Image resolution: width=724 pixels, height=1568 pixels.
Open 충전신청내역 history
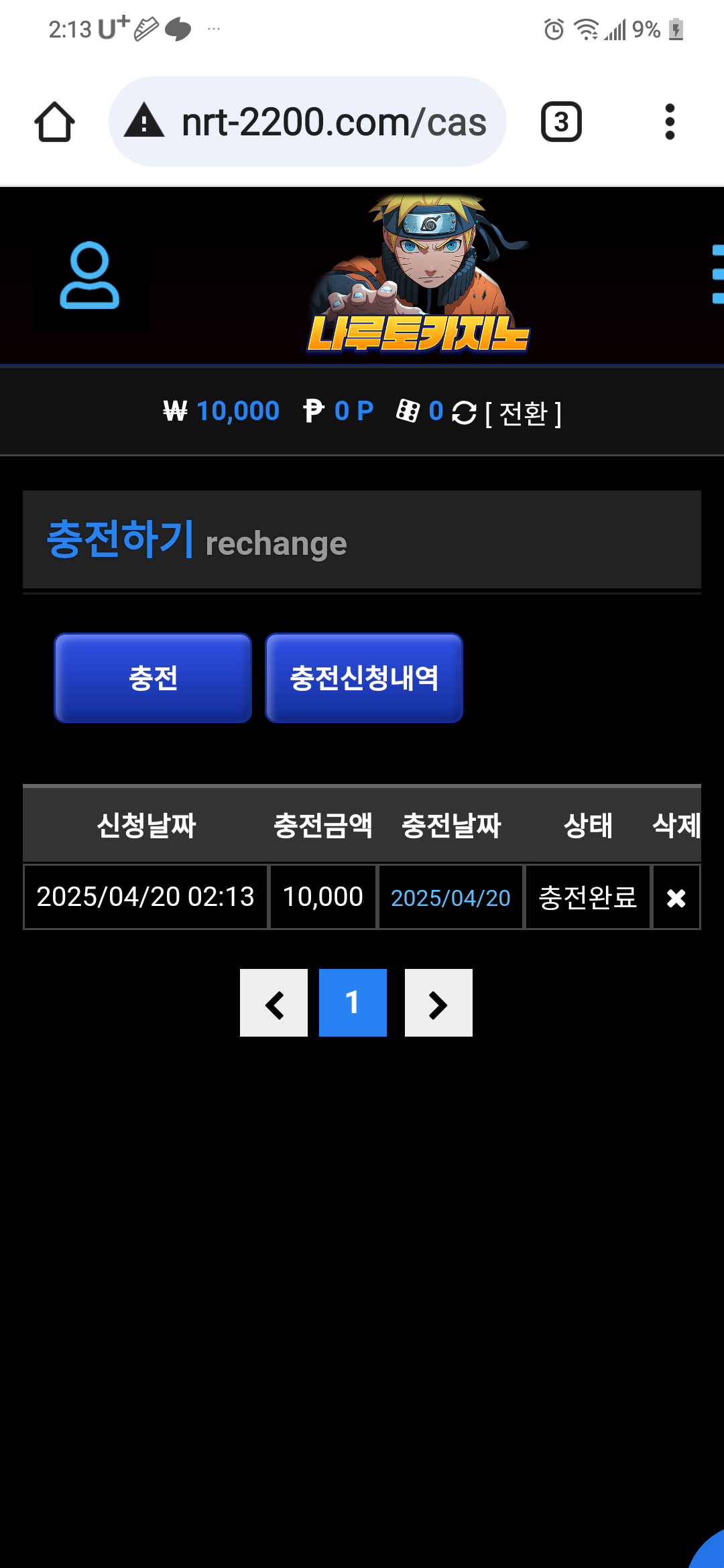(x=364, y=677)
